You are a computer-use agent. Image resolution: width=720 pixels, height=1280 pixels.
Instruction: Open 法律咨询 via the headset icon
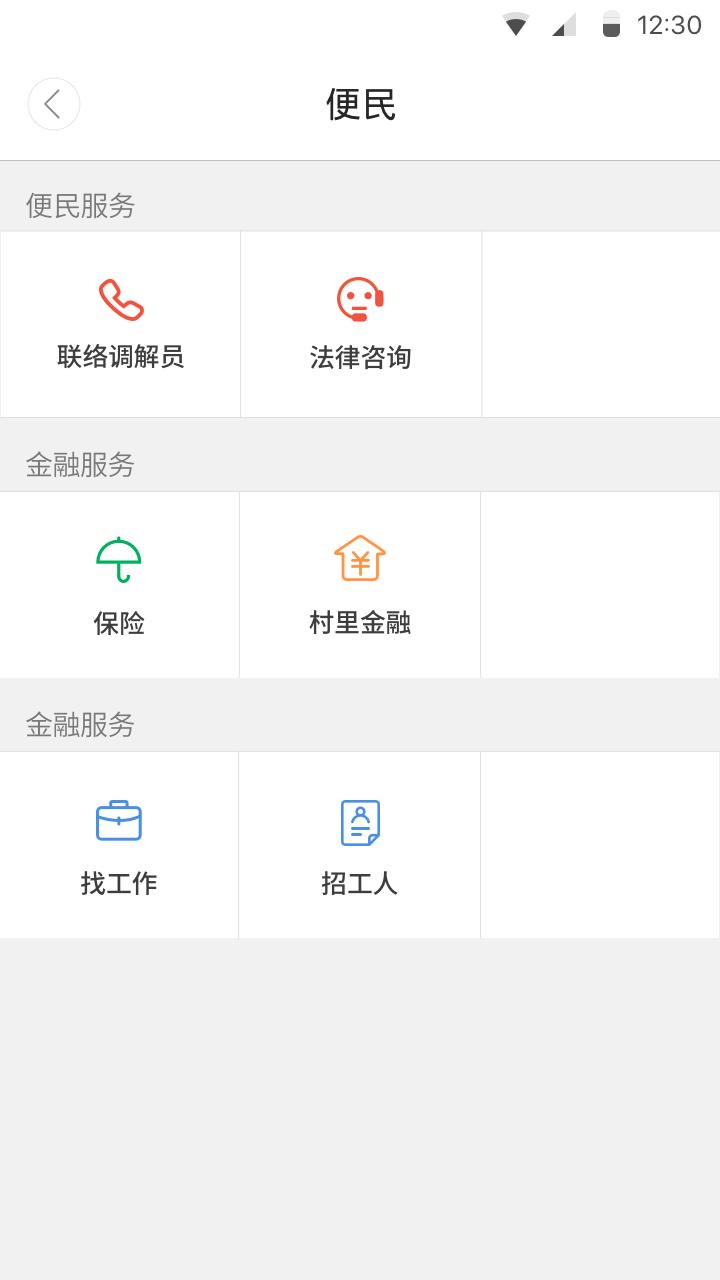[359, 298]
